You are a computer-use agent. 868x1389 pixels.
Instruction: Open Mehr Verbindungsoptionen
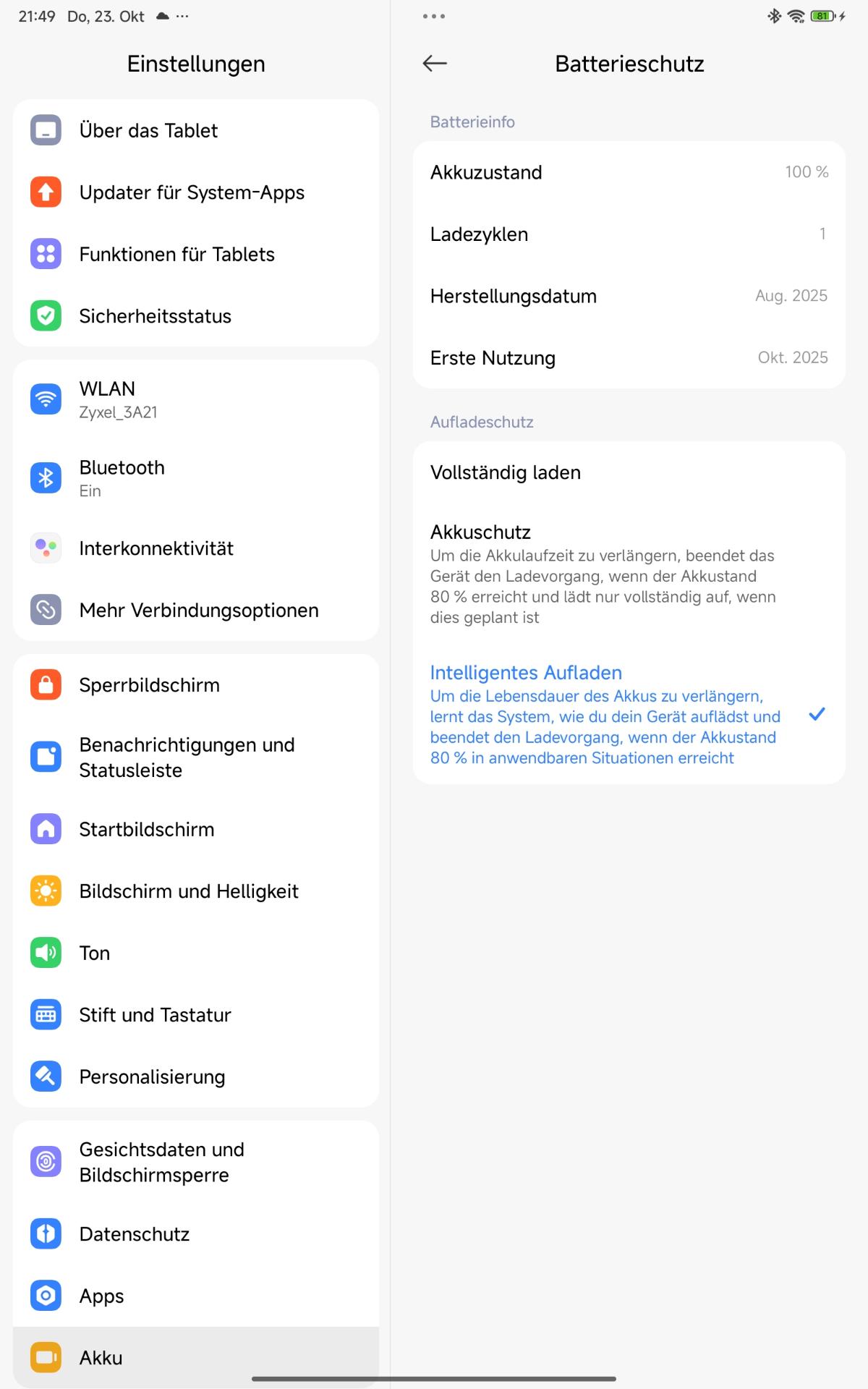(195, 611)
